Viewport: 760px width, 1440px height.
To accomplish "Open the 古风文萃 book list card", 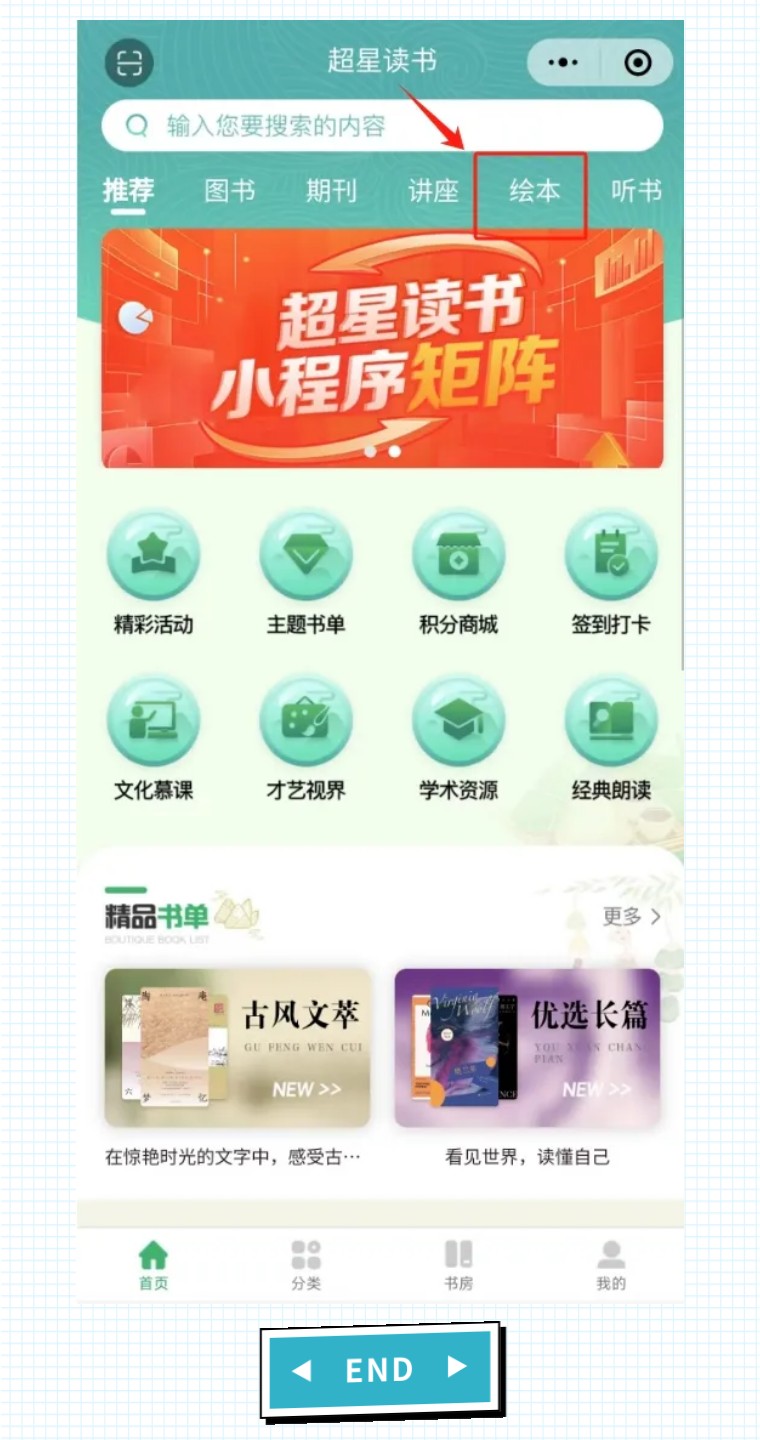I will click(238, 1048).
